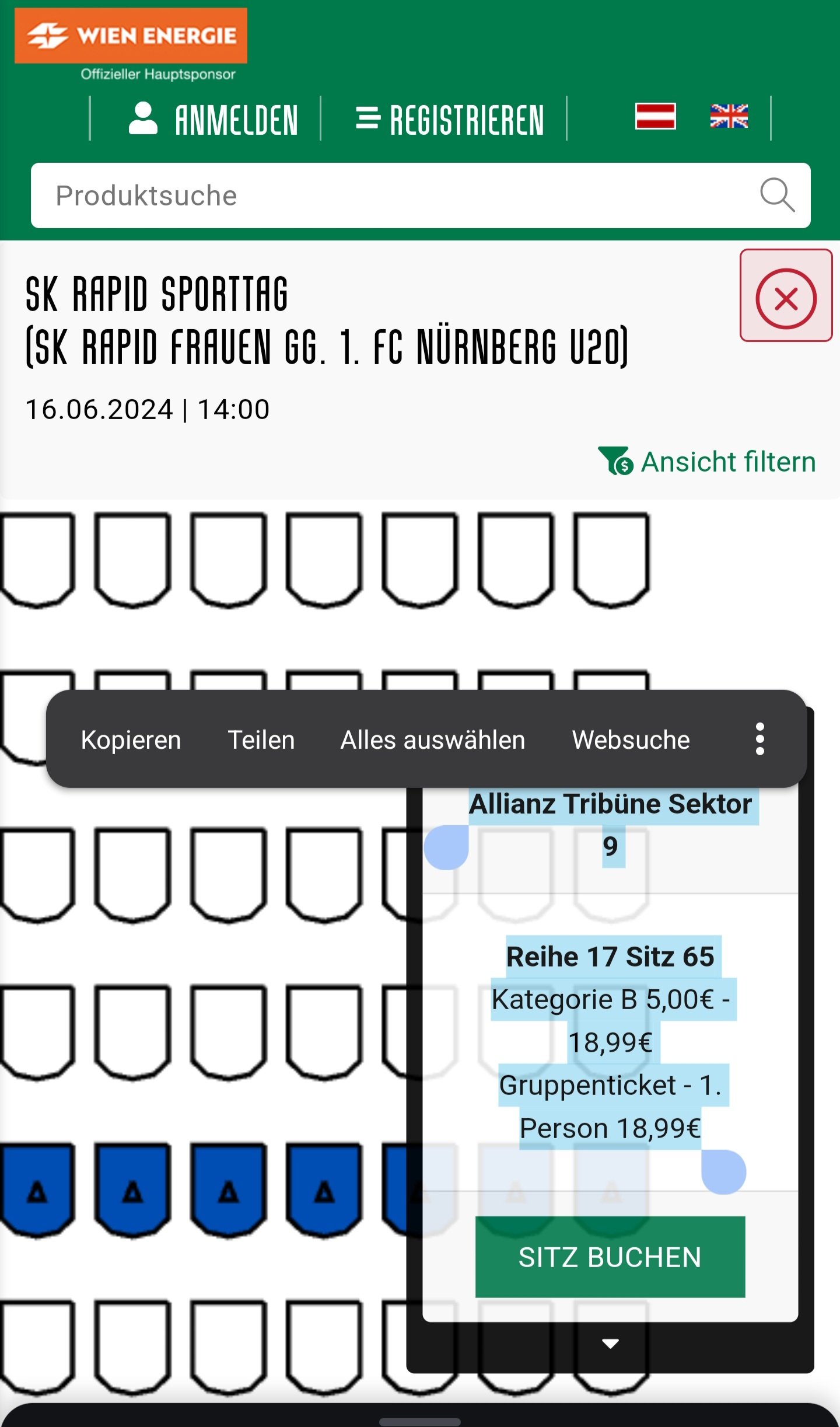Open the REGISTRIEREN link
Viewport: 840px width, 1427px height.
[x=450, y=119]
